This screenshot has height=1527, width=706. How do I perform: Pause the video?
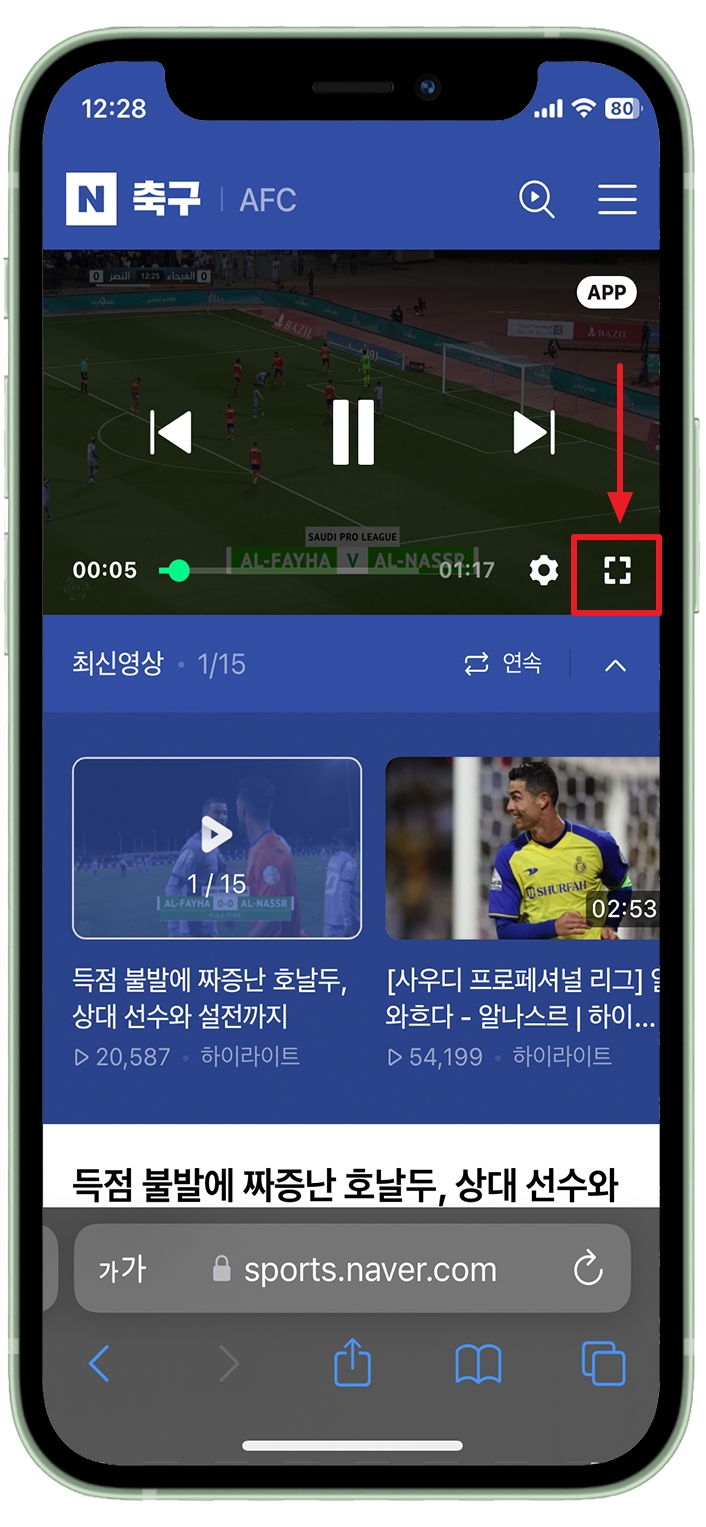pos(353,432)
